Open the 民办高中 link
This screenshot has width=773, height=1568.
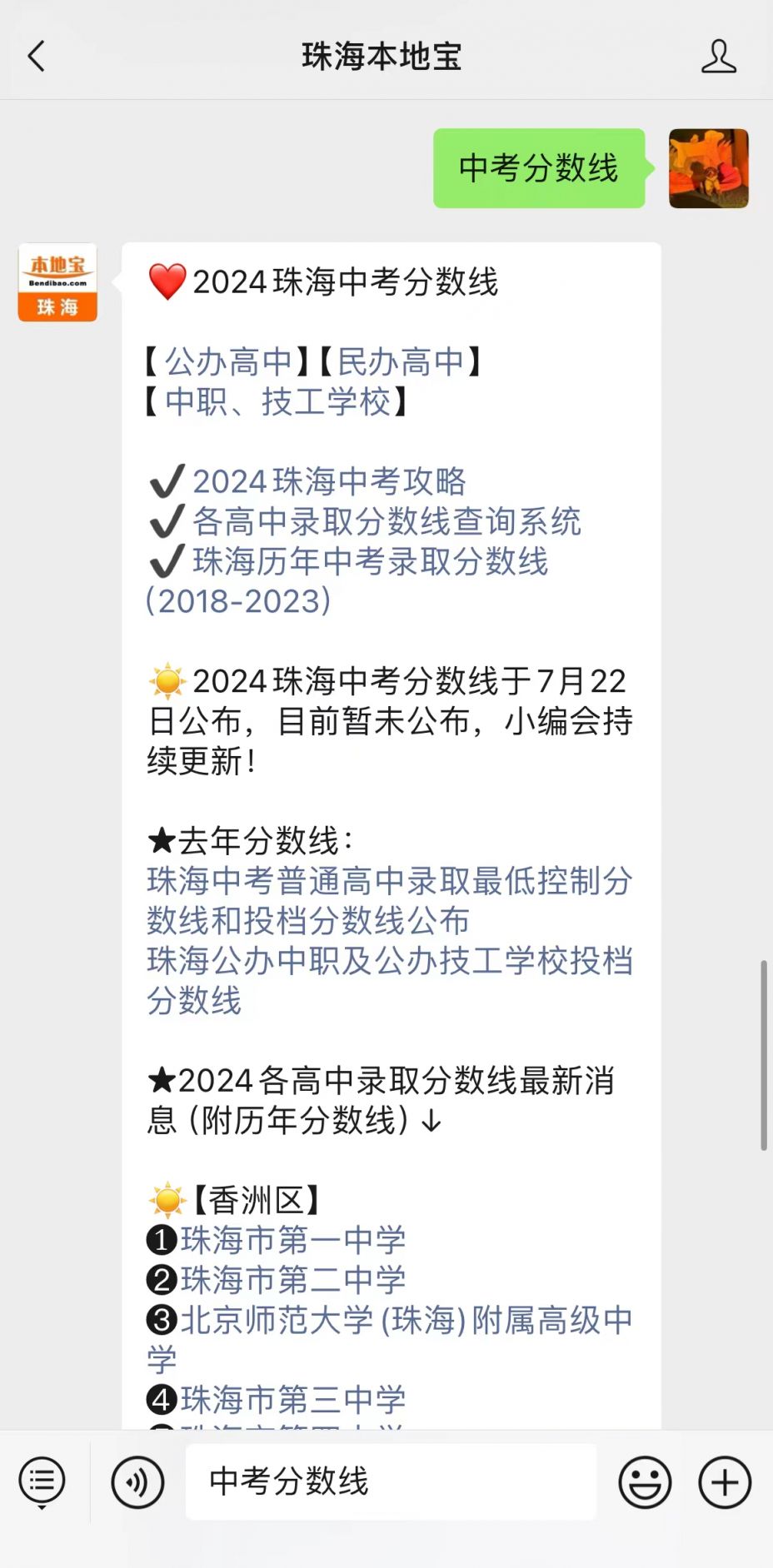click(x=401, y=362)
